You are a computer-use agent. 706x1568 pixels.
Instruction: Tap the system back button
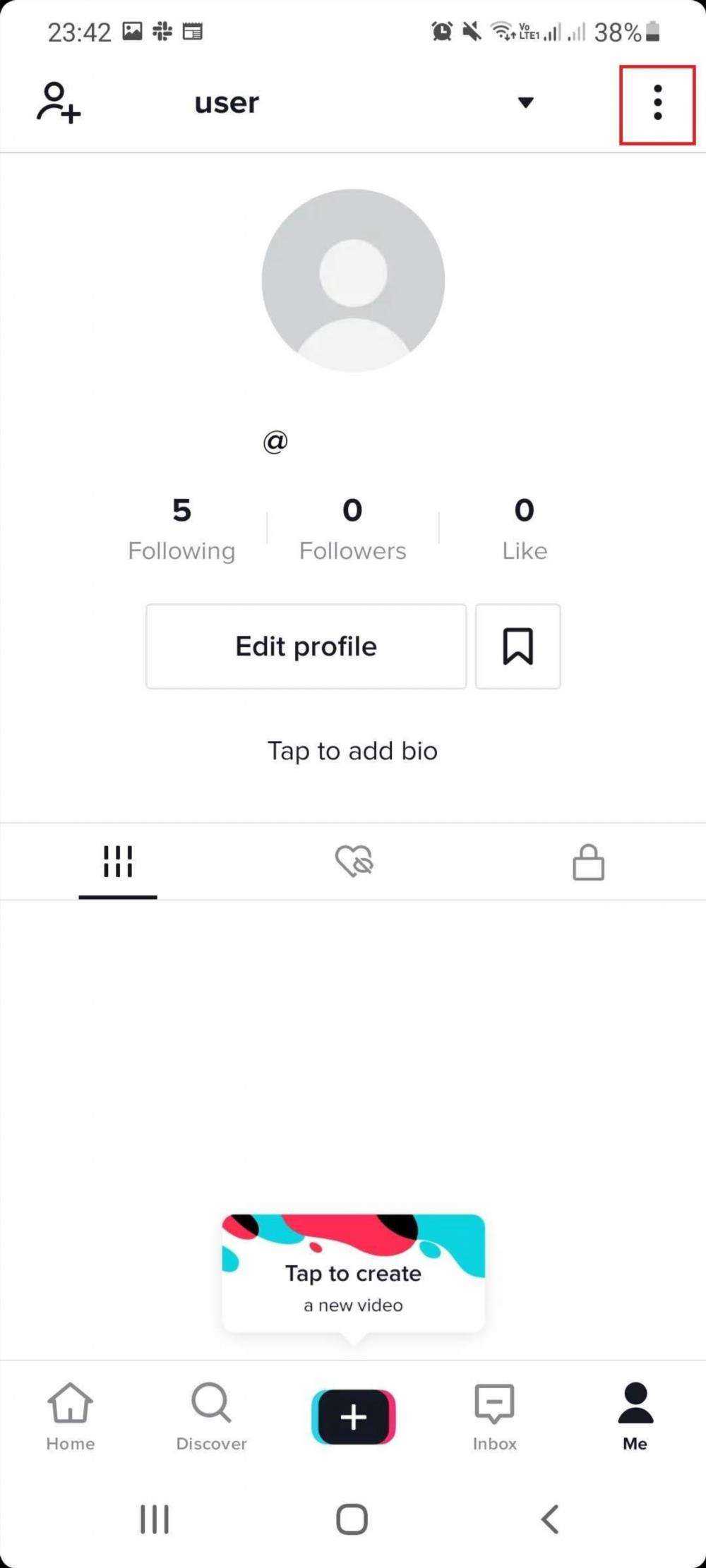(550, 1519)
